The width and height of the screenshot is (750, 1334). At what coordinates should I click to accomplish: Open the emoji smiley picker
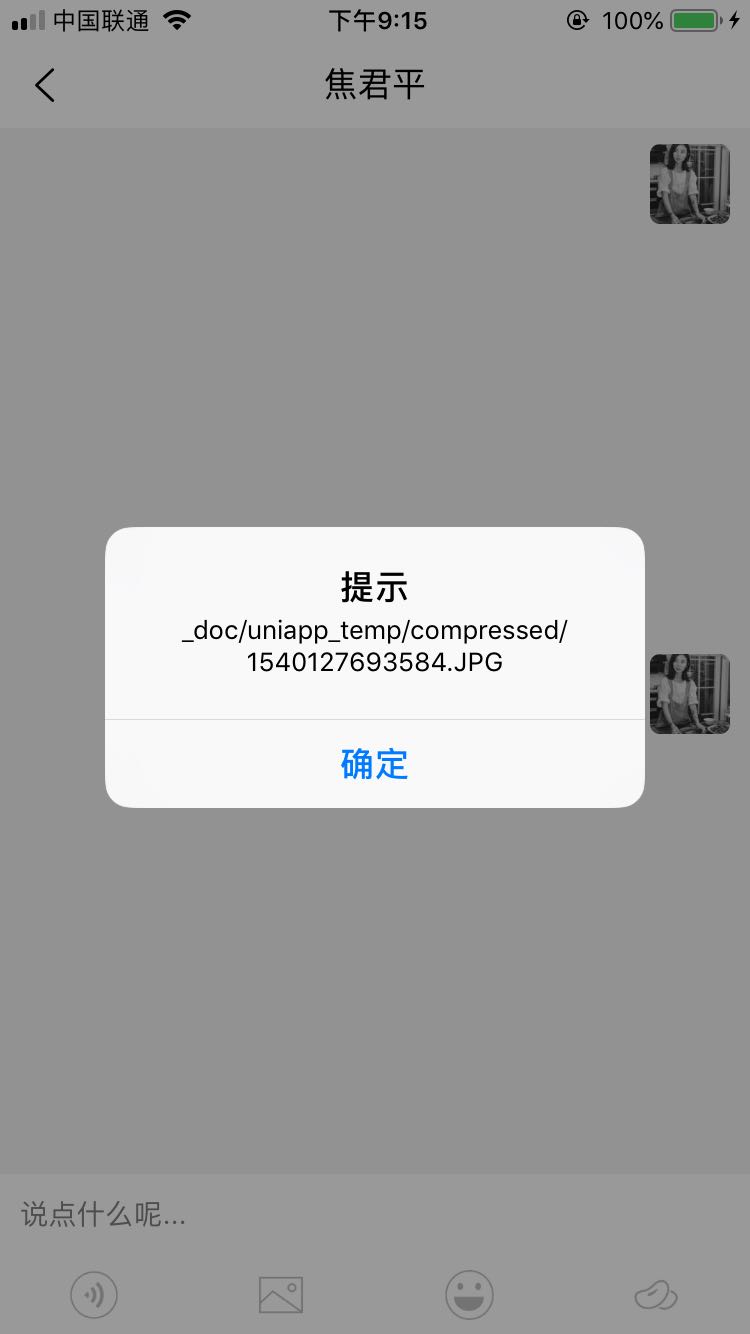pos(469,1296)
